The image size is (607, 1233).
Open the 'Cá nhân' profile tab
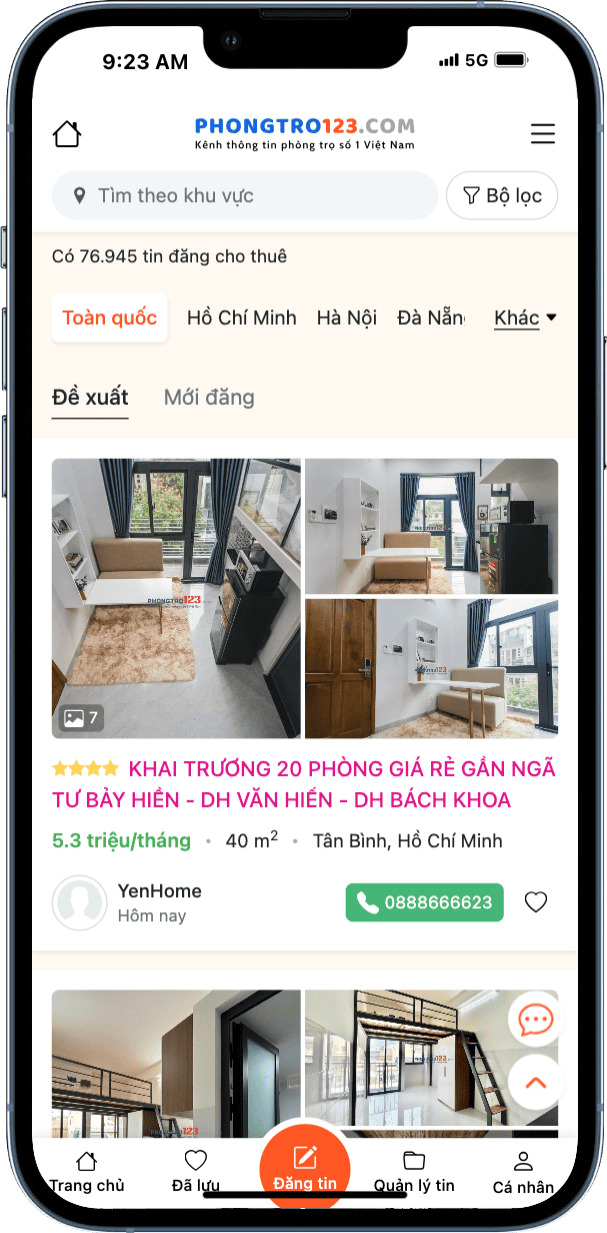point(523,1173)
